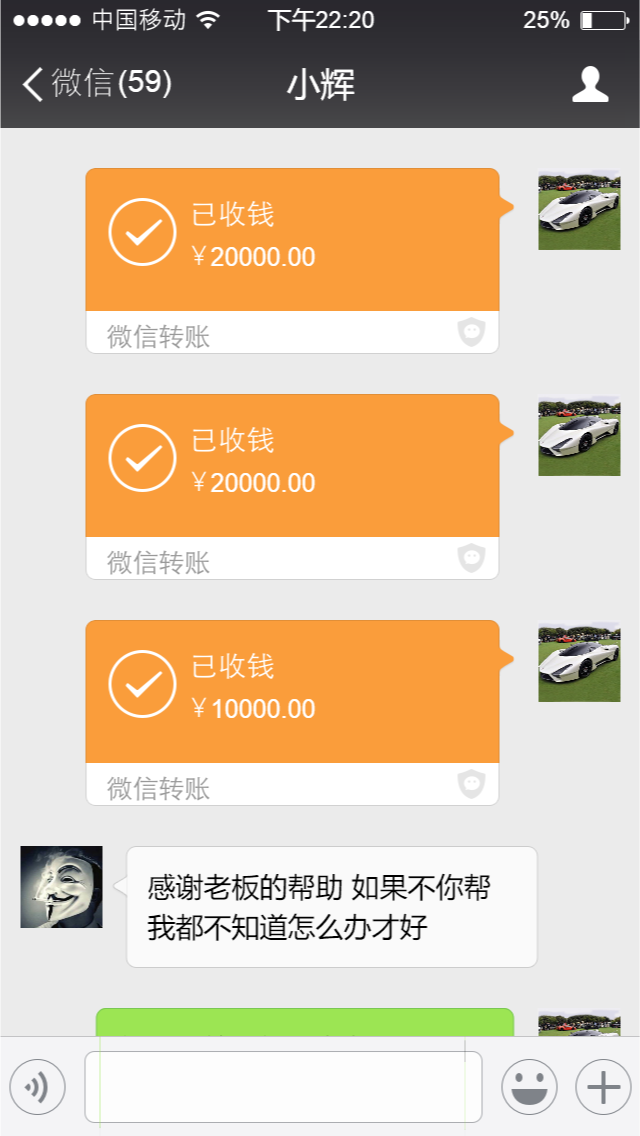The height and width of the screenshot is (1136, 640).
Task: Open the emoji picker
Action: [529, 1086]
